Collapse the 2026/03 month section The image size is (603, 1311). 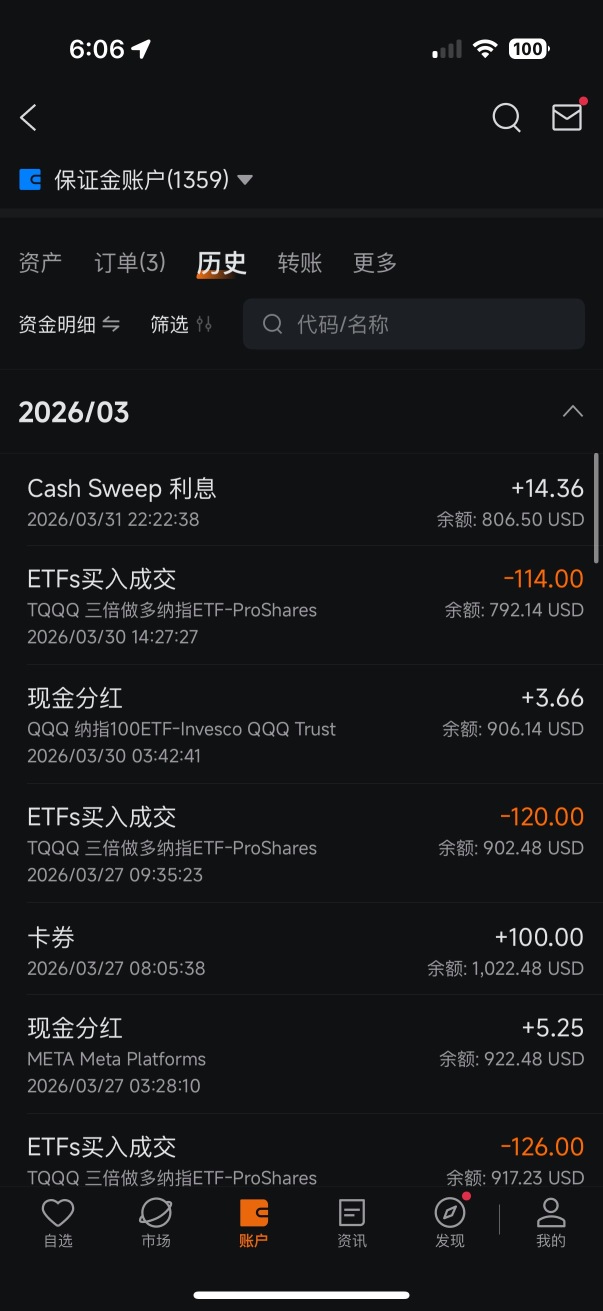(572, 412)
